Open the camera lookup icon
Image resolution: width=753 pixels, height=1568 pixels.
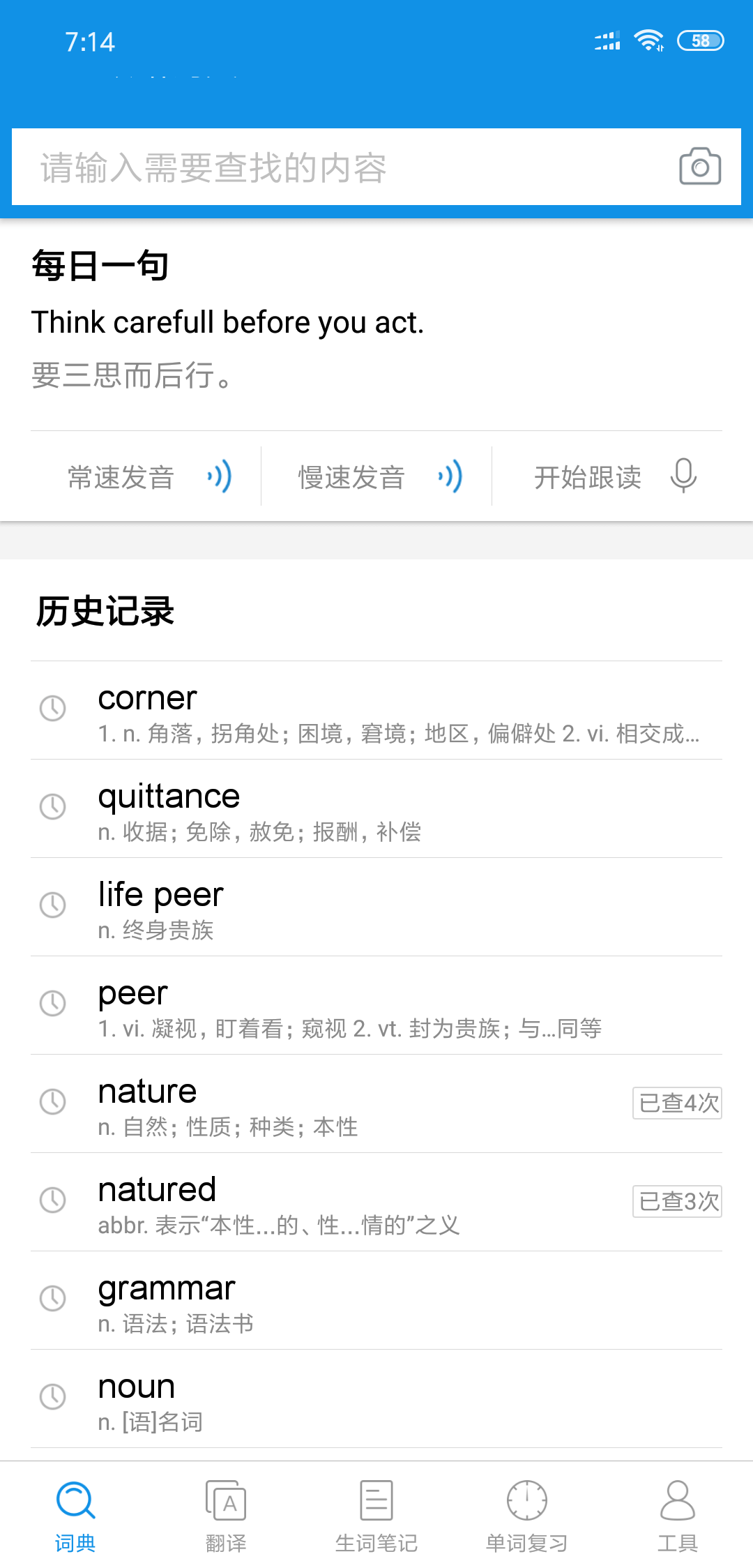point(700,167)
